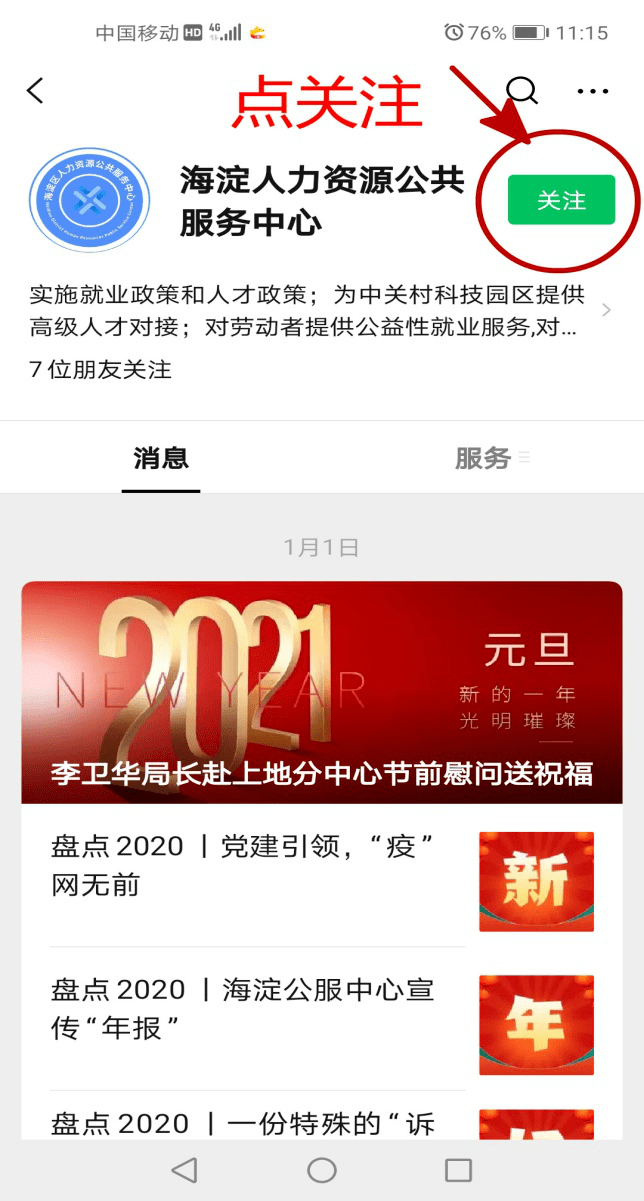This screenshot has height=1201, width=644.
Task: Open article 党建引领，"疫"网无前
Action: tap(322, 875)
